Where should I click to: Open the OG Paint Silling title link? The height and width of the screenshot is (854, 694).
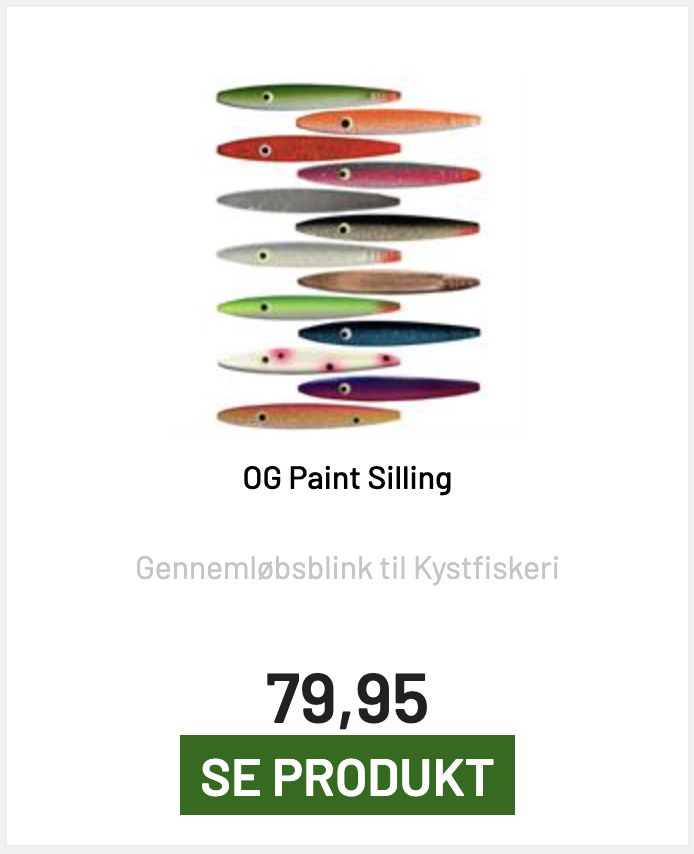pyautogui.click(x=347, y=479)
